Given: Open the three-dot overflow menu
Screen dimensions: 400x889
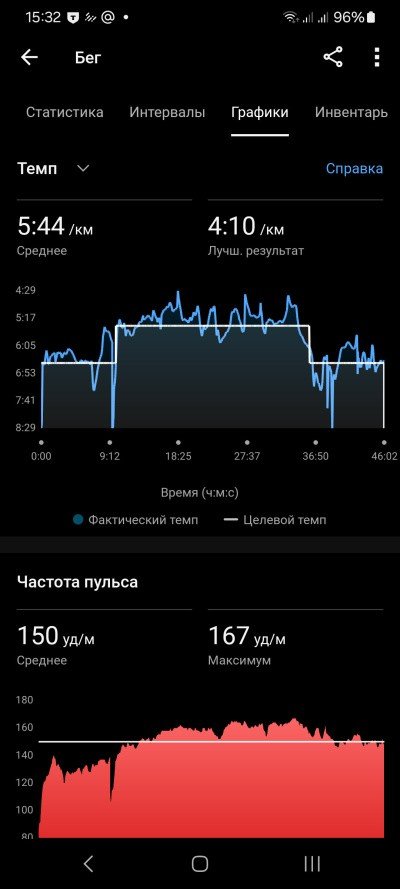Looking at the screenshot, I should click(x=377, y=57).
